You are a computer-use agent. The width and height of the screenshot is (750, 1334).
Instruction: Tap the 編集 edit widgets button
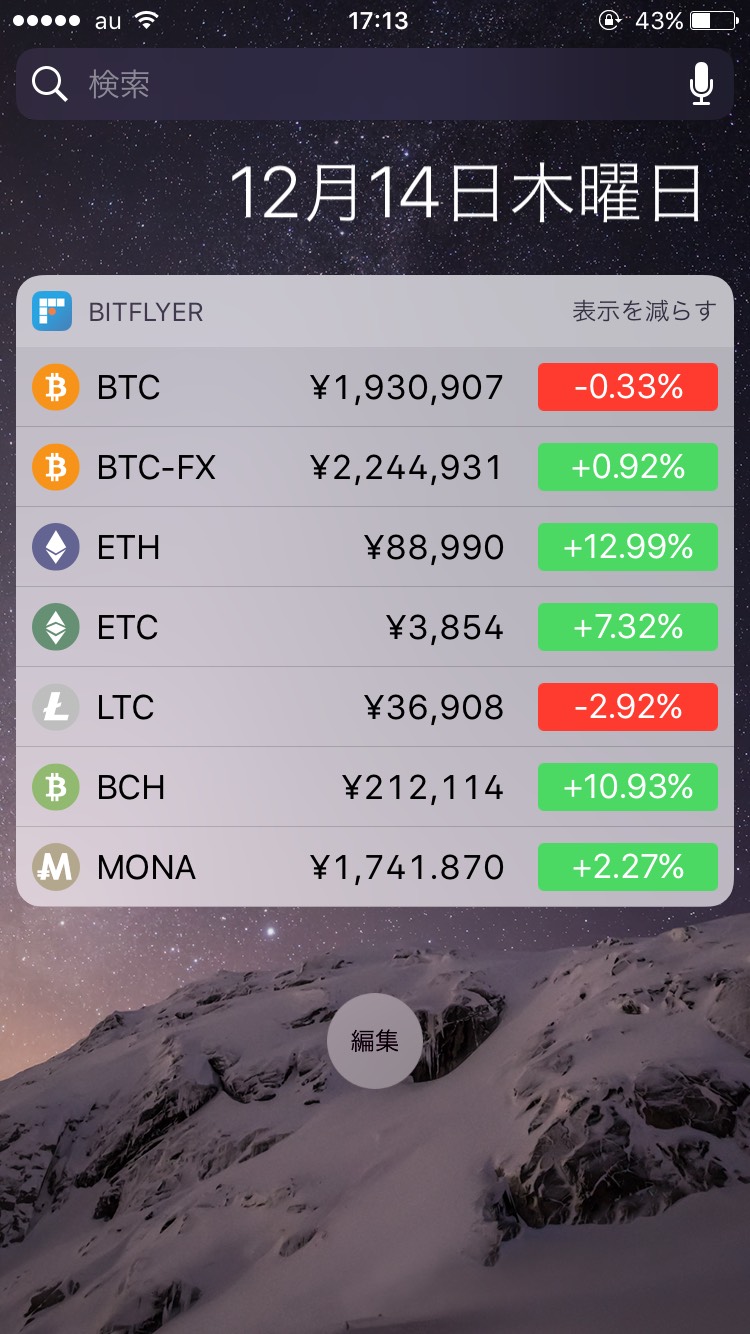(x=375, y=1041)
